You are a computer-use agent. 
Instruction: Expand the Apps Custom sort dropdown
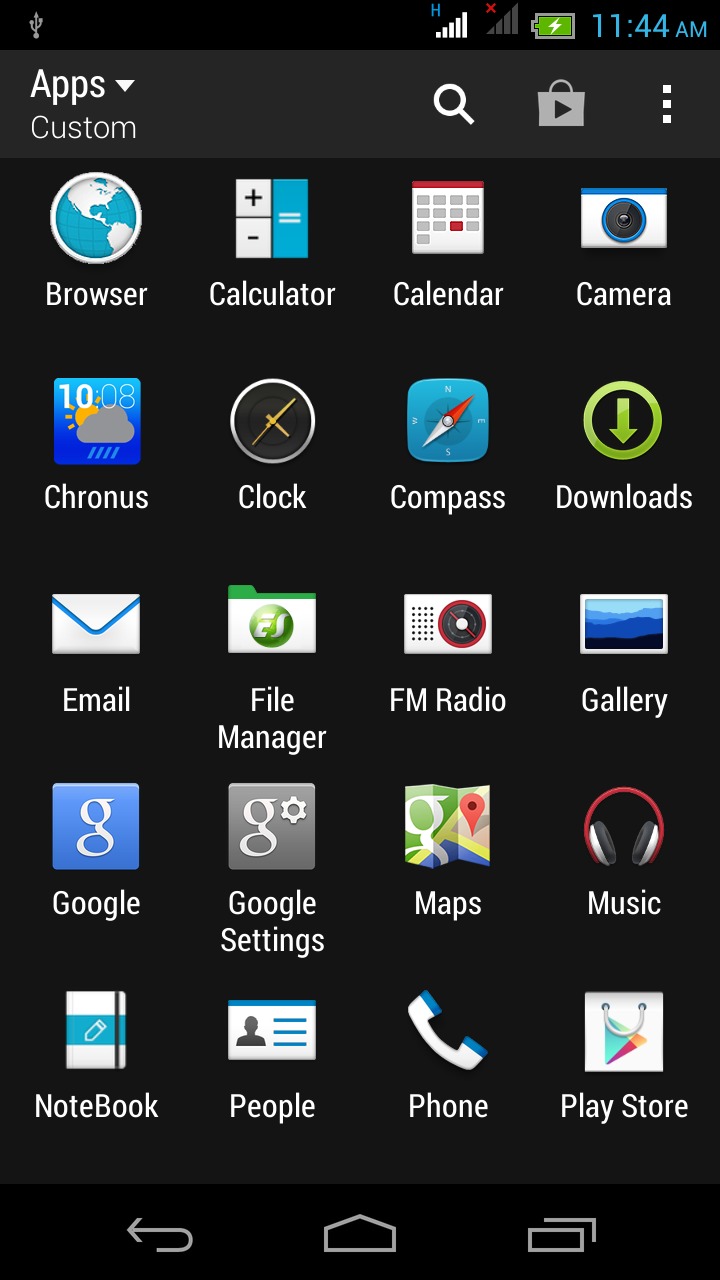click(83, 104)
